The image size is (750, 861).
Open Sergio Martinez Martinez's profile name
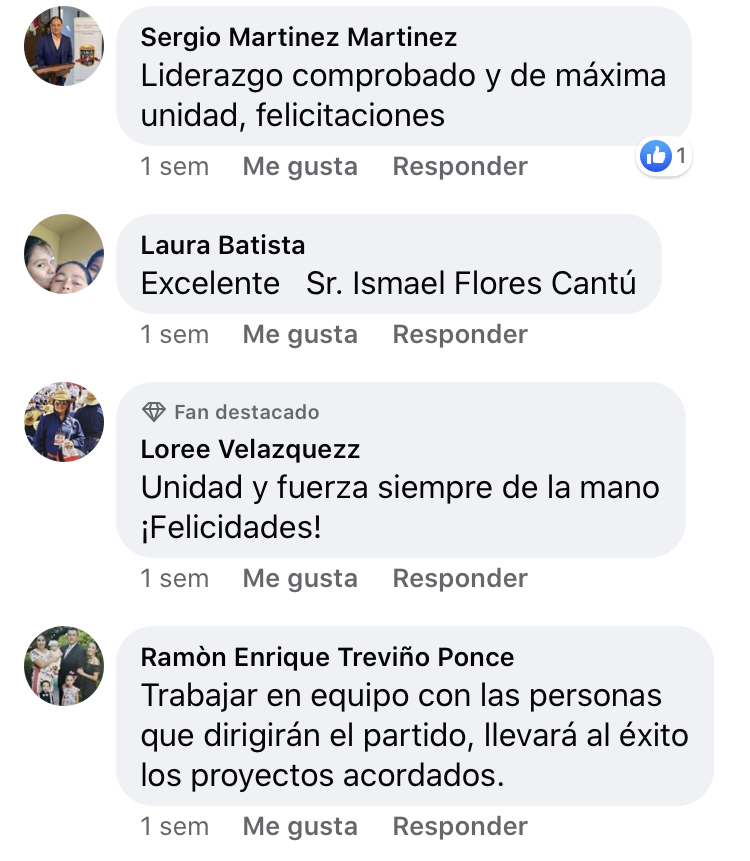pyautogui.click(x=298, y=38)
